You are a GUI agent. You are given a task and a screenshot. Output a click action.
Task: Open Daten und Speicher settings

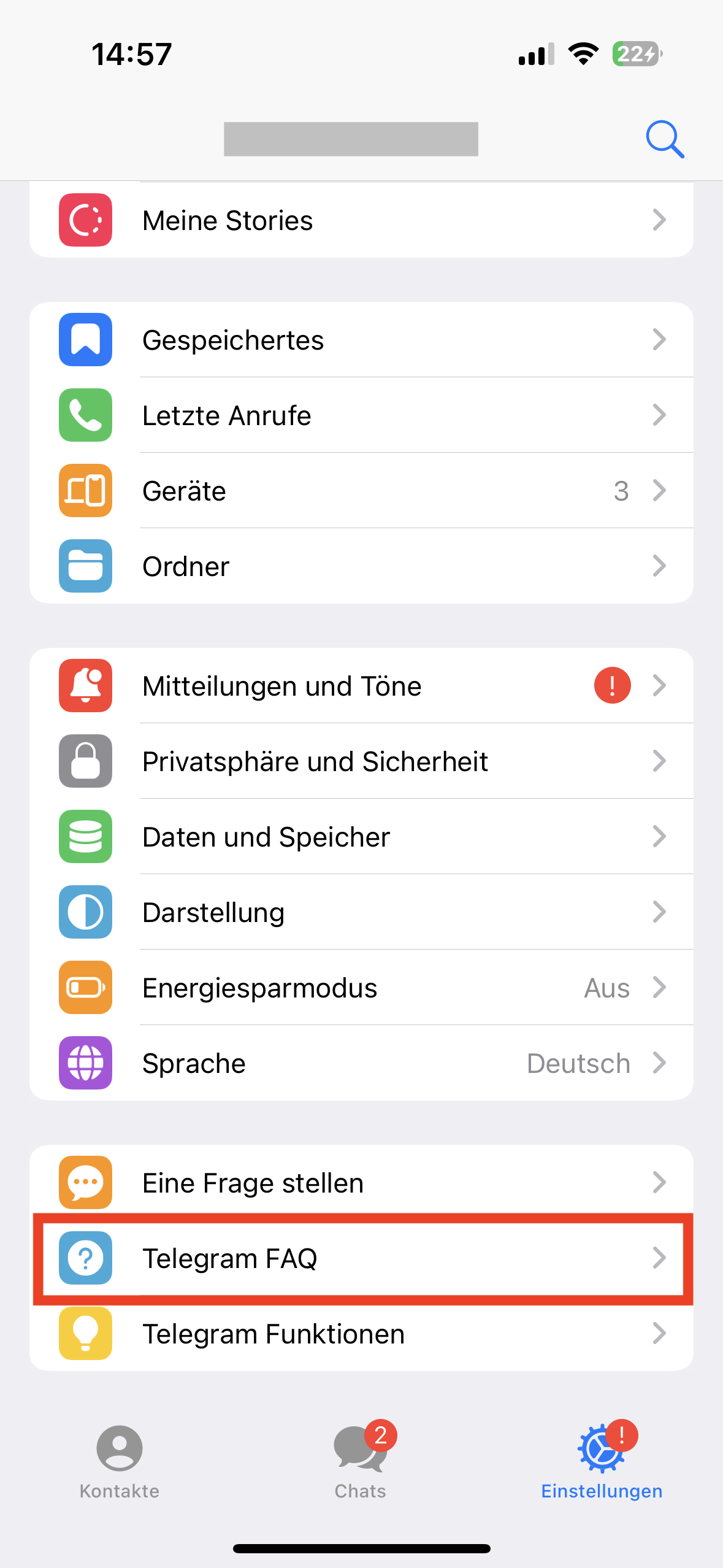point(361,837)
